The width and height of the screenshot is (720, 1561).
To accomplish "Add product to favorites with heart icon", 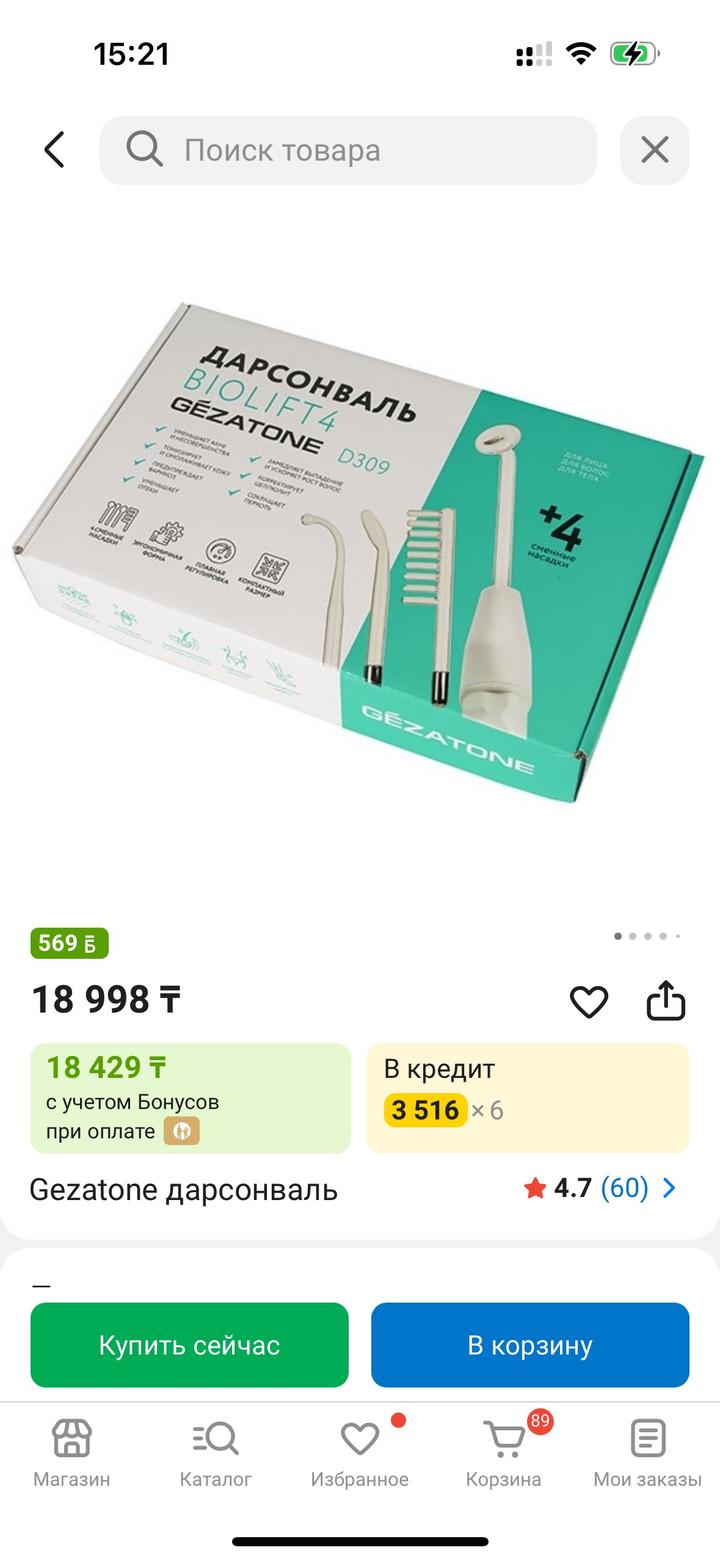I will pos(588,1001).
